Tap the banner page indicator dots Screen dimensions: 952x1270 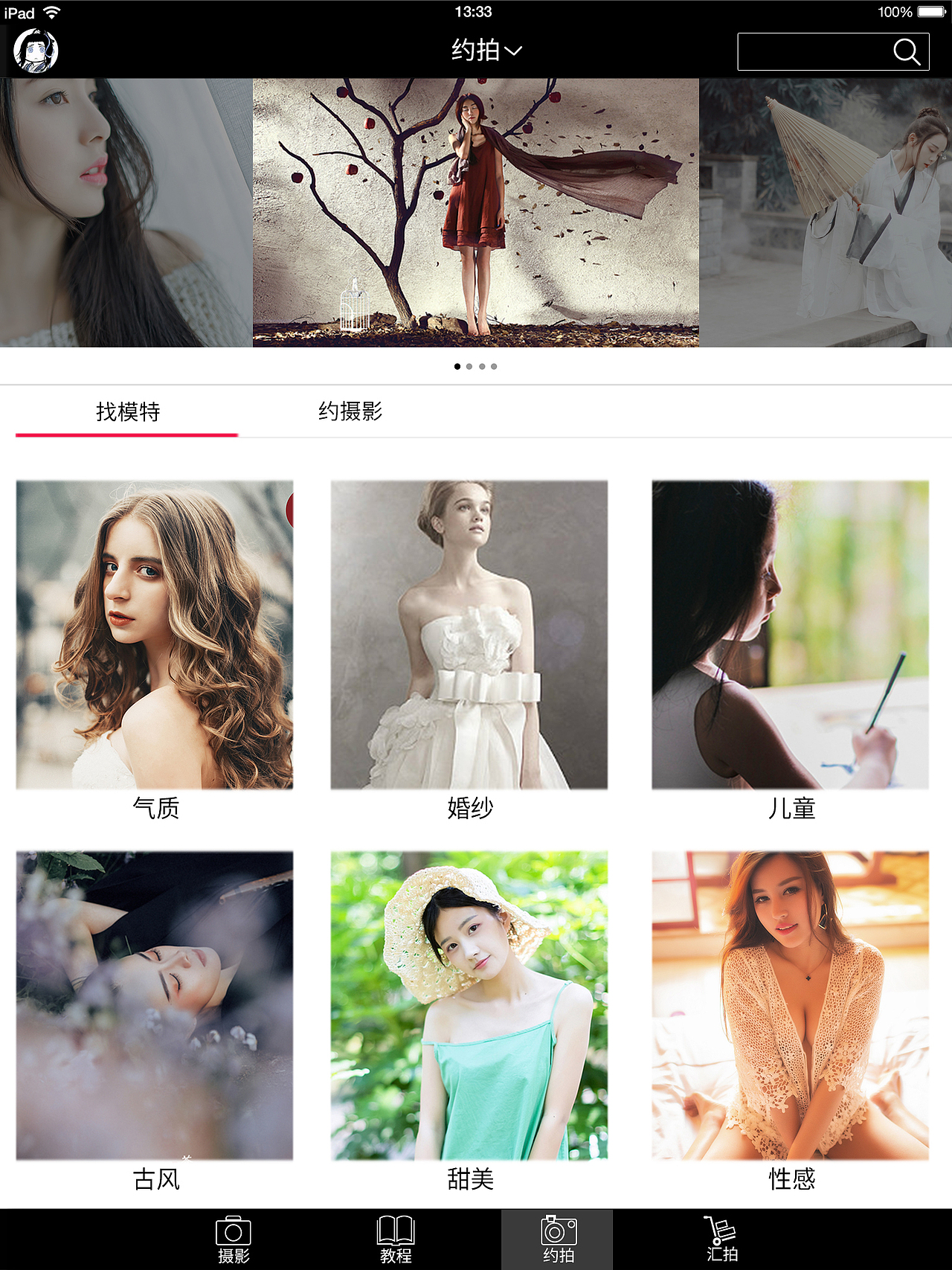click(x=475, y=366)
